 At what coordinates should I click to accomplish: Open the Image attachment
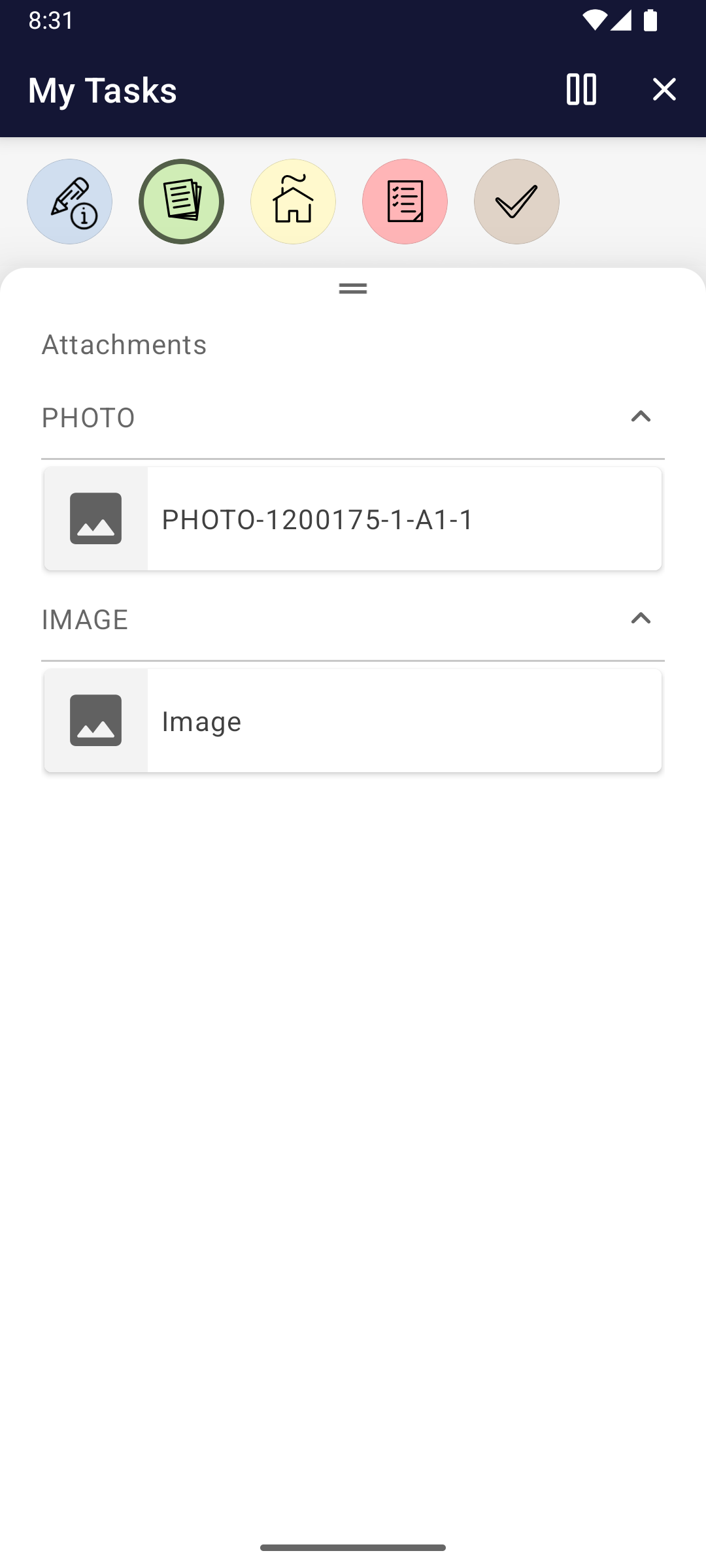353,721
